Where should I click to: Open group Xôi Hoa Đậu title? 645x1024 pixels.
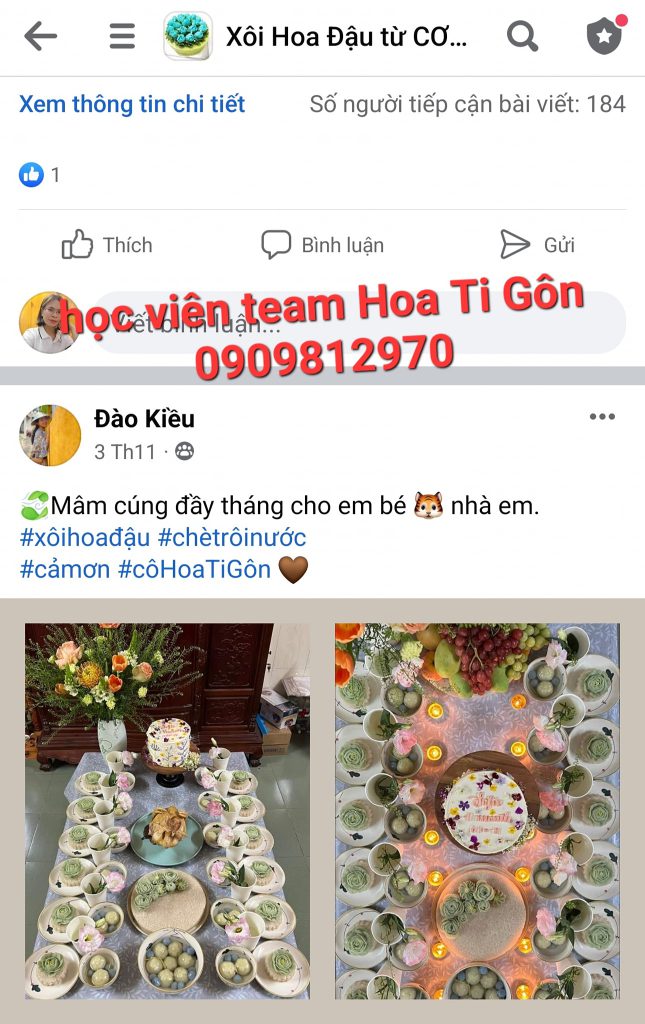345,38
